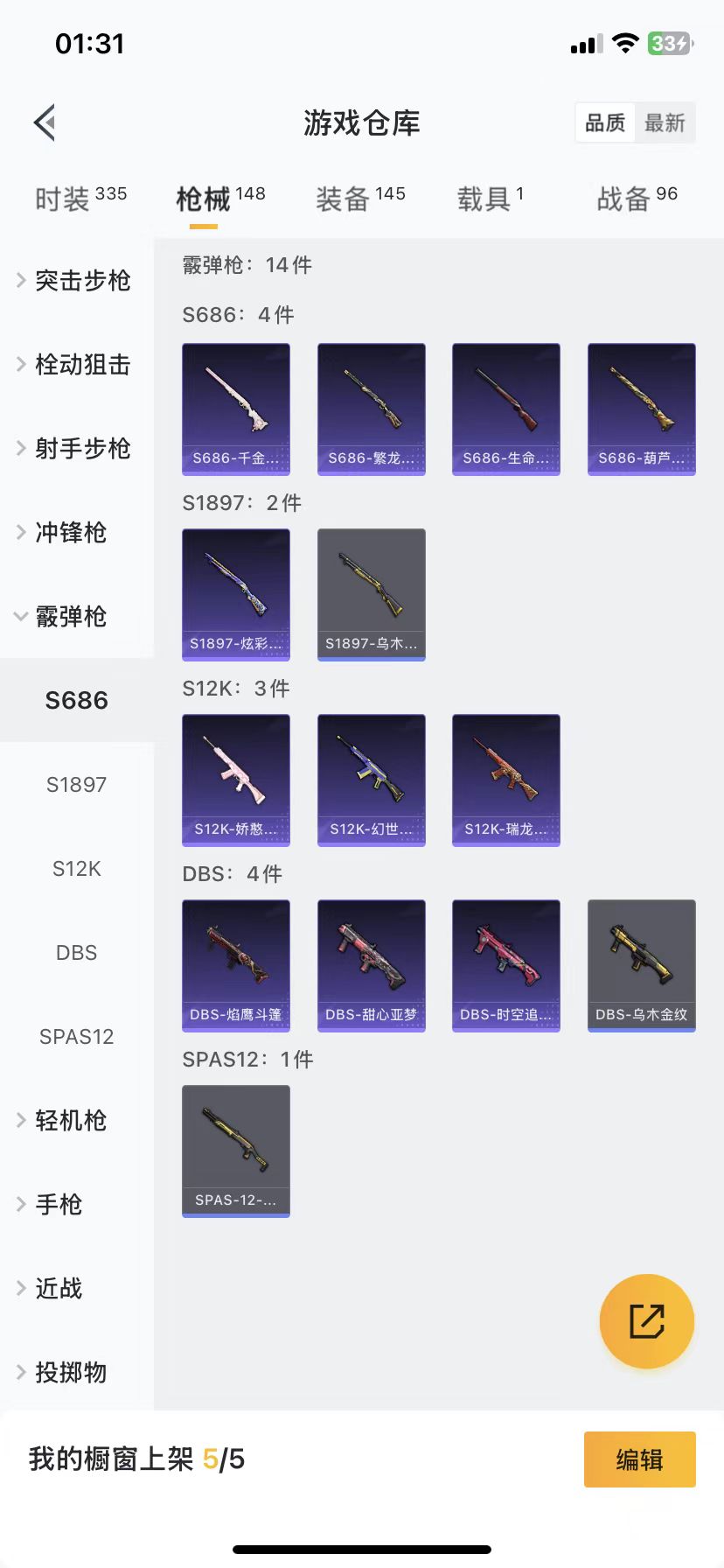Switch to the 装备 tab
The width and height of the screenshot is (724, 1568).
coord(360,199)
